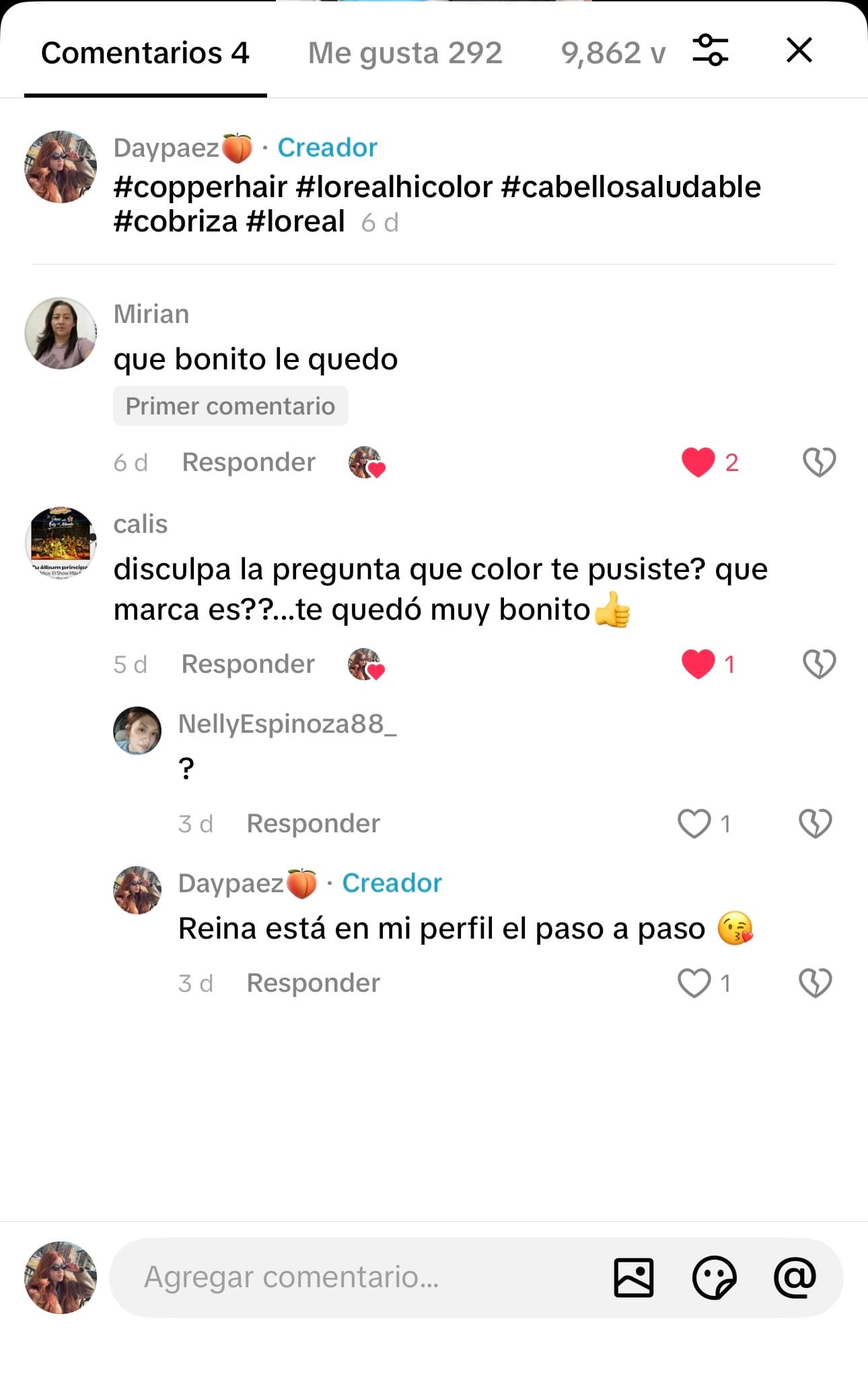868x1374 pixels.
Task: Reply to calis' comment via Responder
Action: click(x=248, y=664)
